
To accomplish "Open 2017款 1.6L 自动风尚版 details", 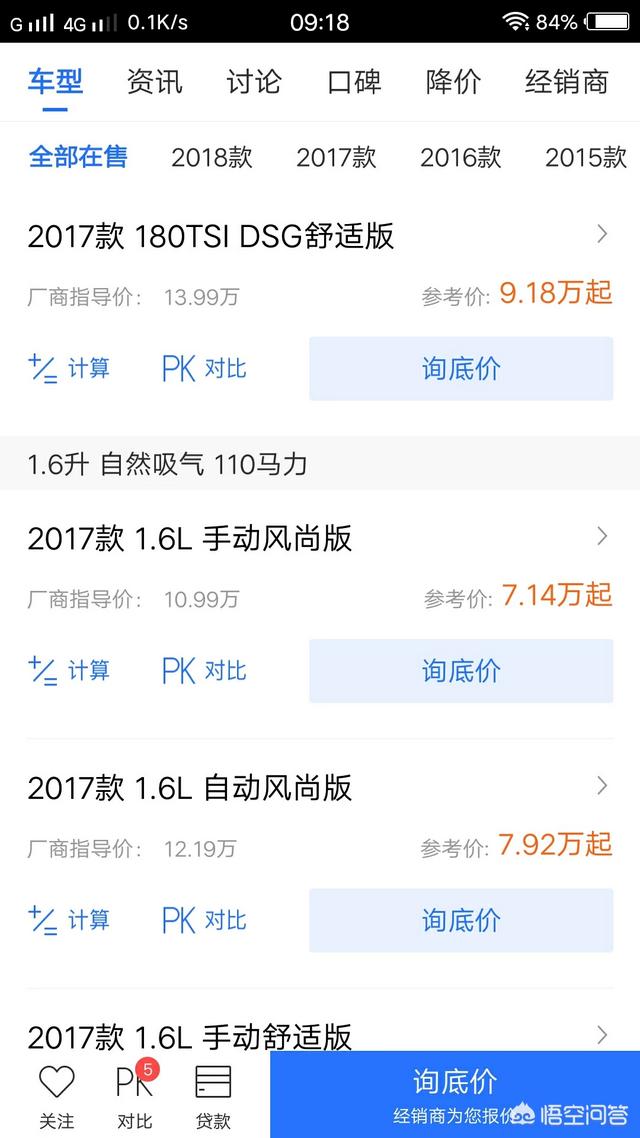I will (x=318, y=788).
